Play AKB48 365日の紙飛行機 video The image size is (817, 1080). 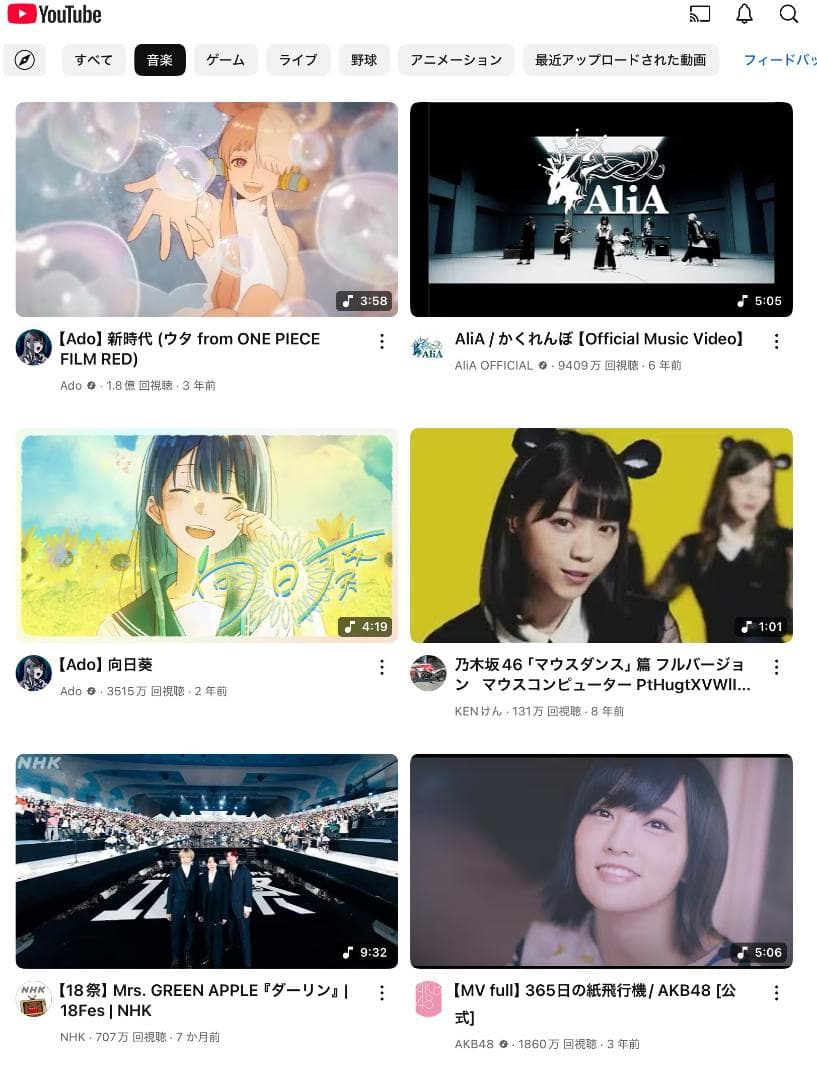click(601, 861)
